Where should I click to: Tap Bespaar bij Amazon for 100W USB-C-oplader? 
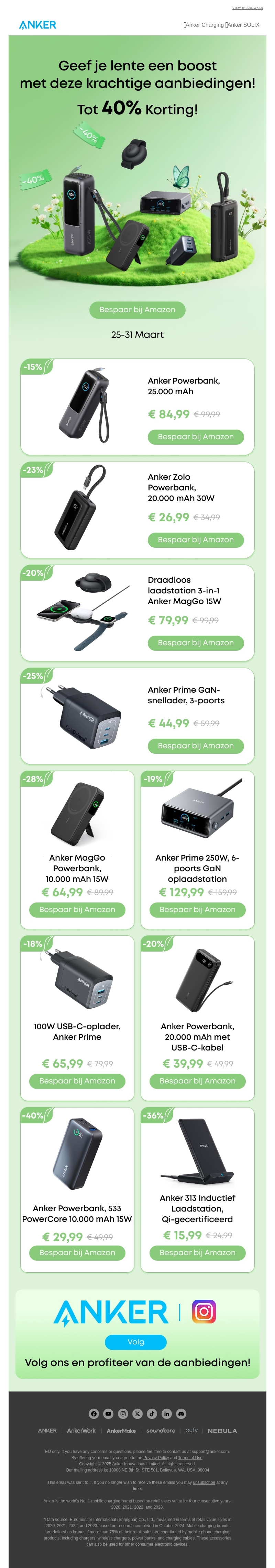coord(77,1080)
